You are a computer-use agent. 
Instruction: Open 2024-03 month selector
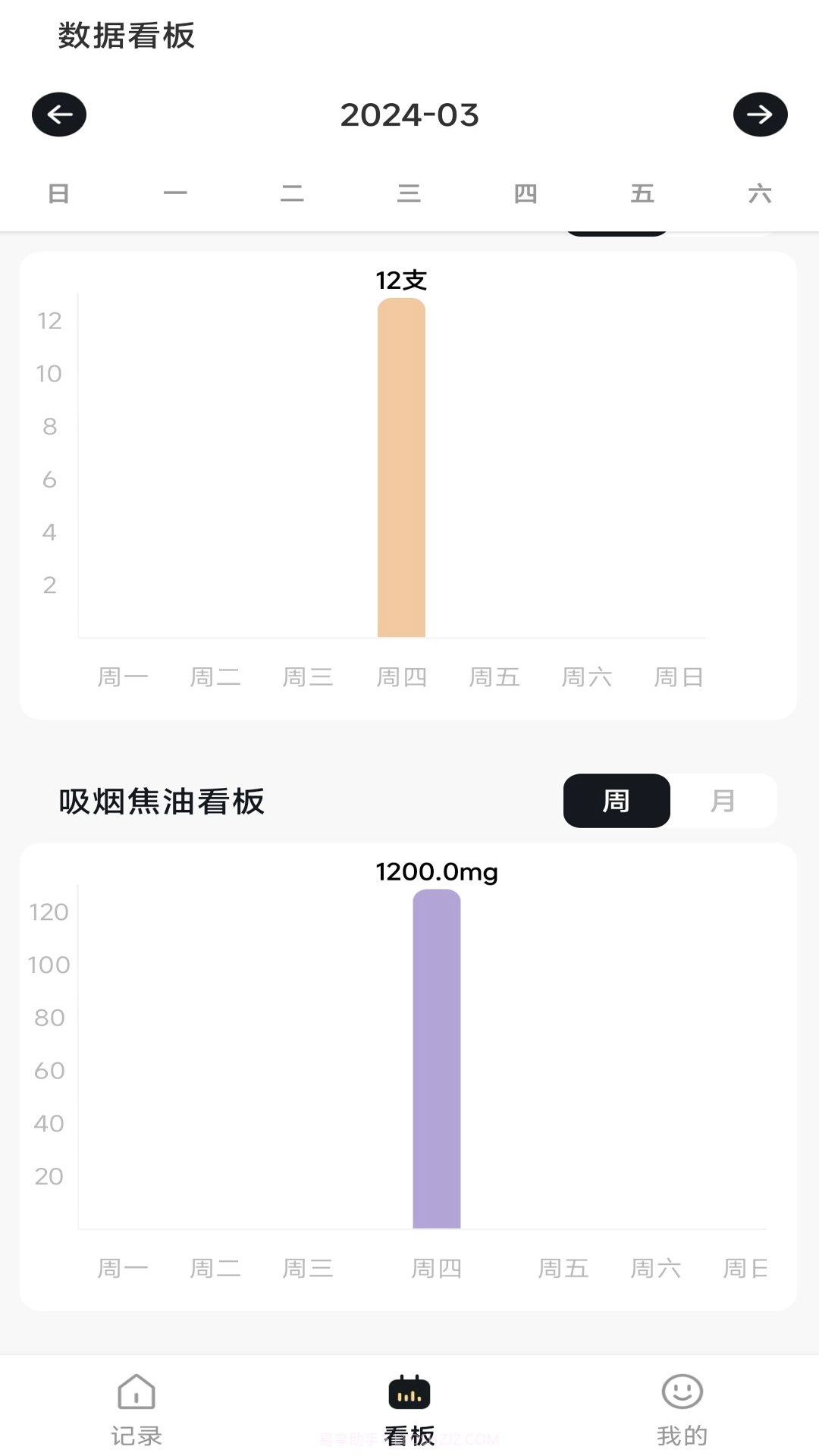pyautogui.click(x=409, y=115)
